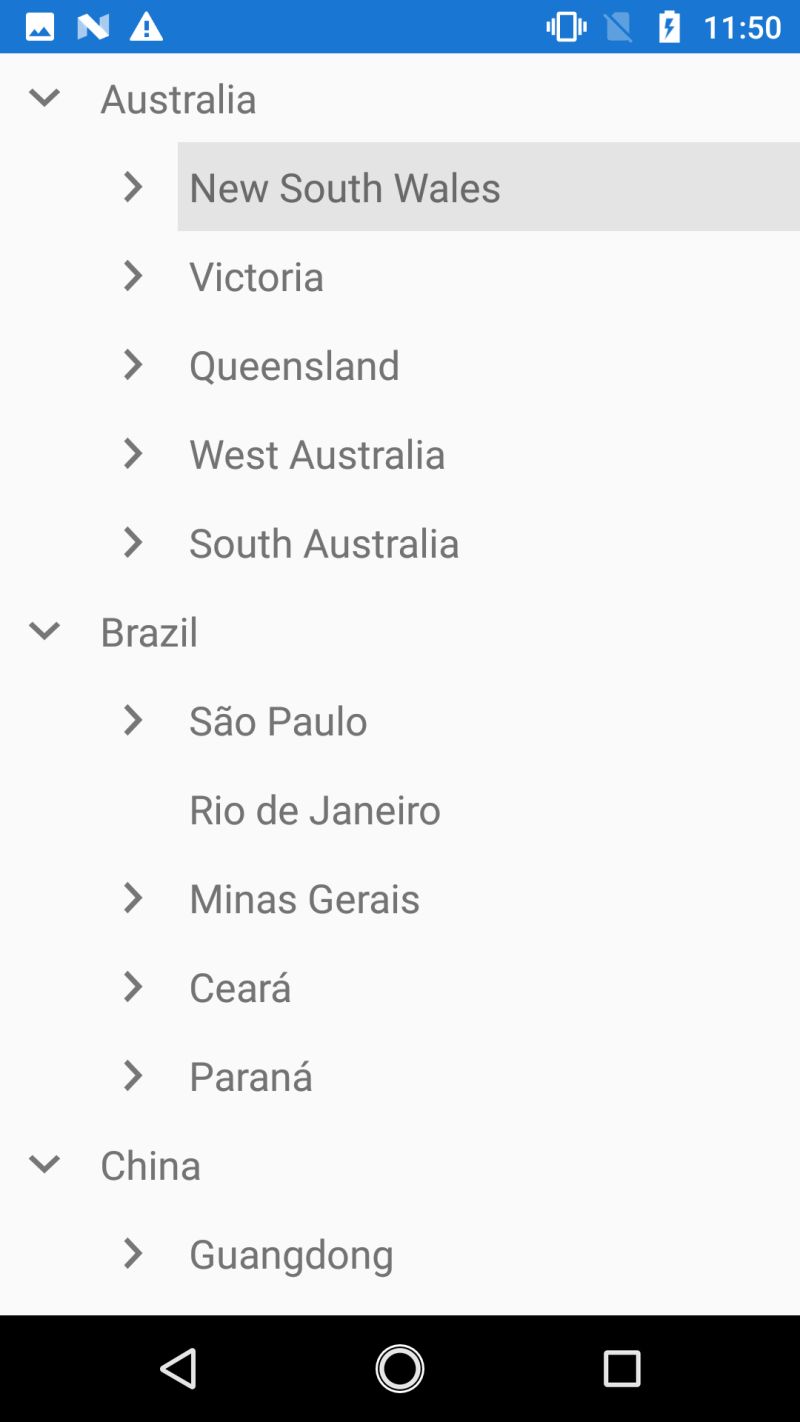The width and height of the screenshot is (800, 1422).
Task: Expand the São Paulo chevron
Action: (x=133, y=720)
